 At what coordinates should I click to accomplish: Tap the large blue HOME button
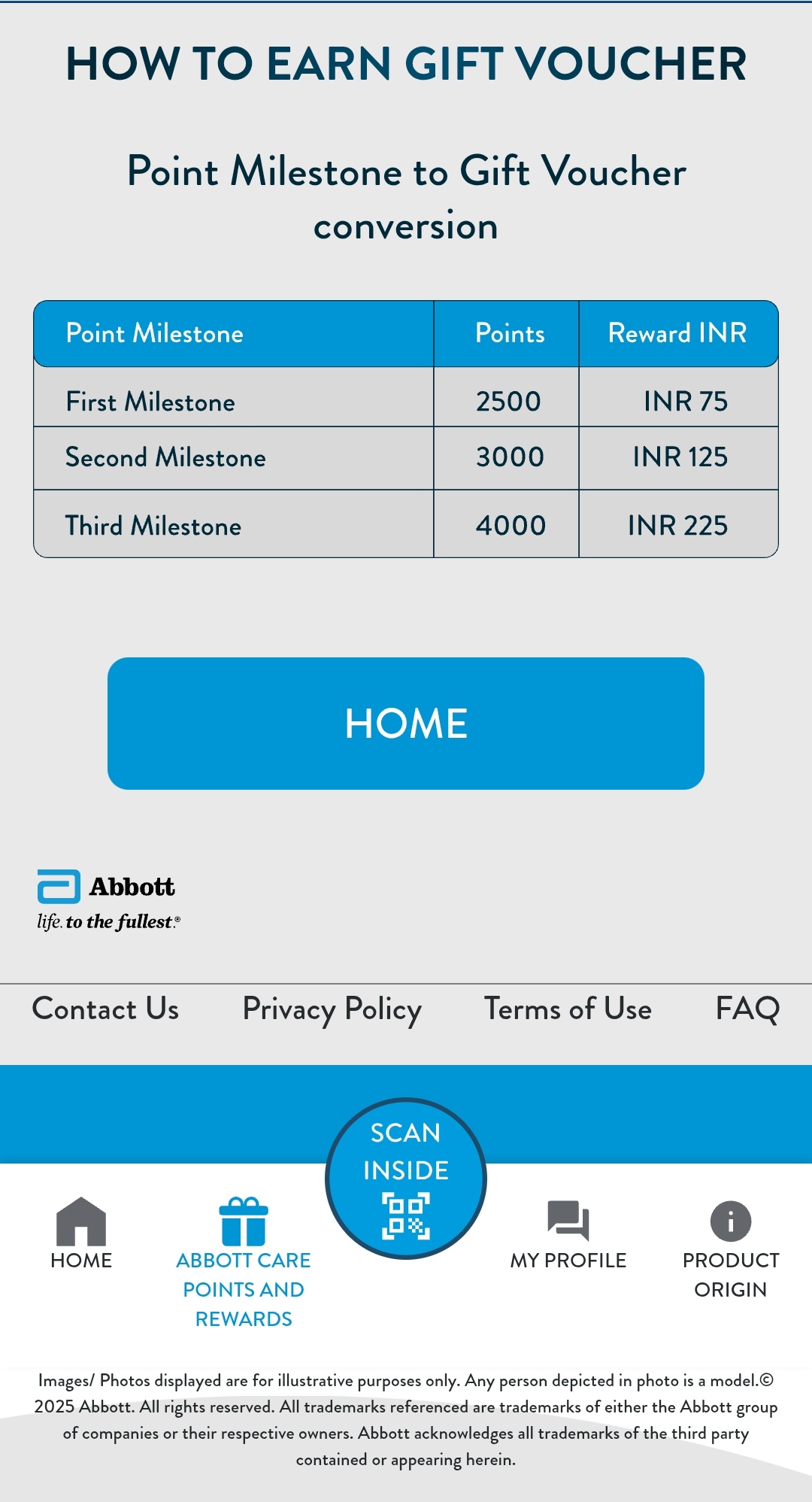coord(406,723)
